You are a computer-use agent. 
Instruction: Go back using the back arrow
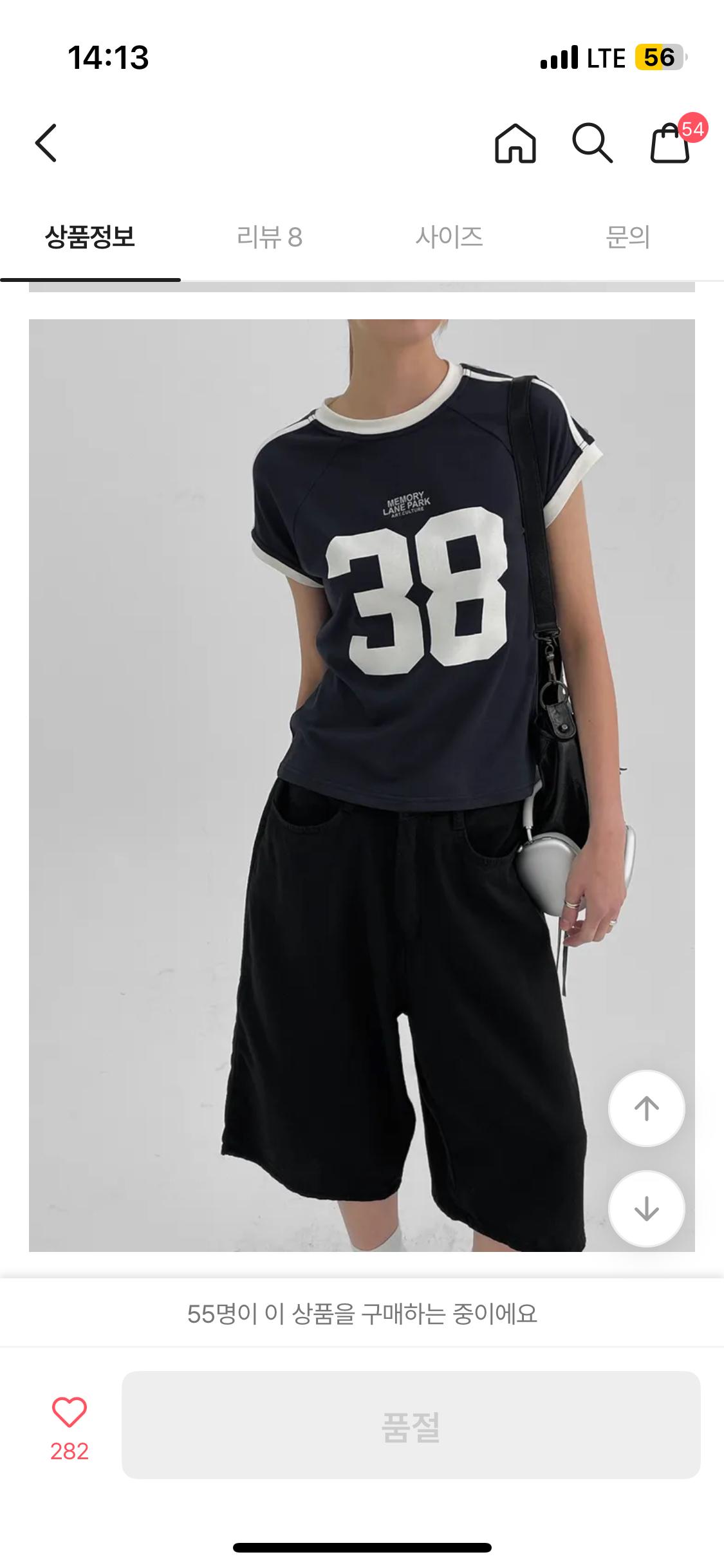[46, 142]
